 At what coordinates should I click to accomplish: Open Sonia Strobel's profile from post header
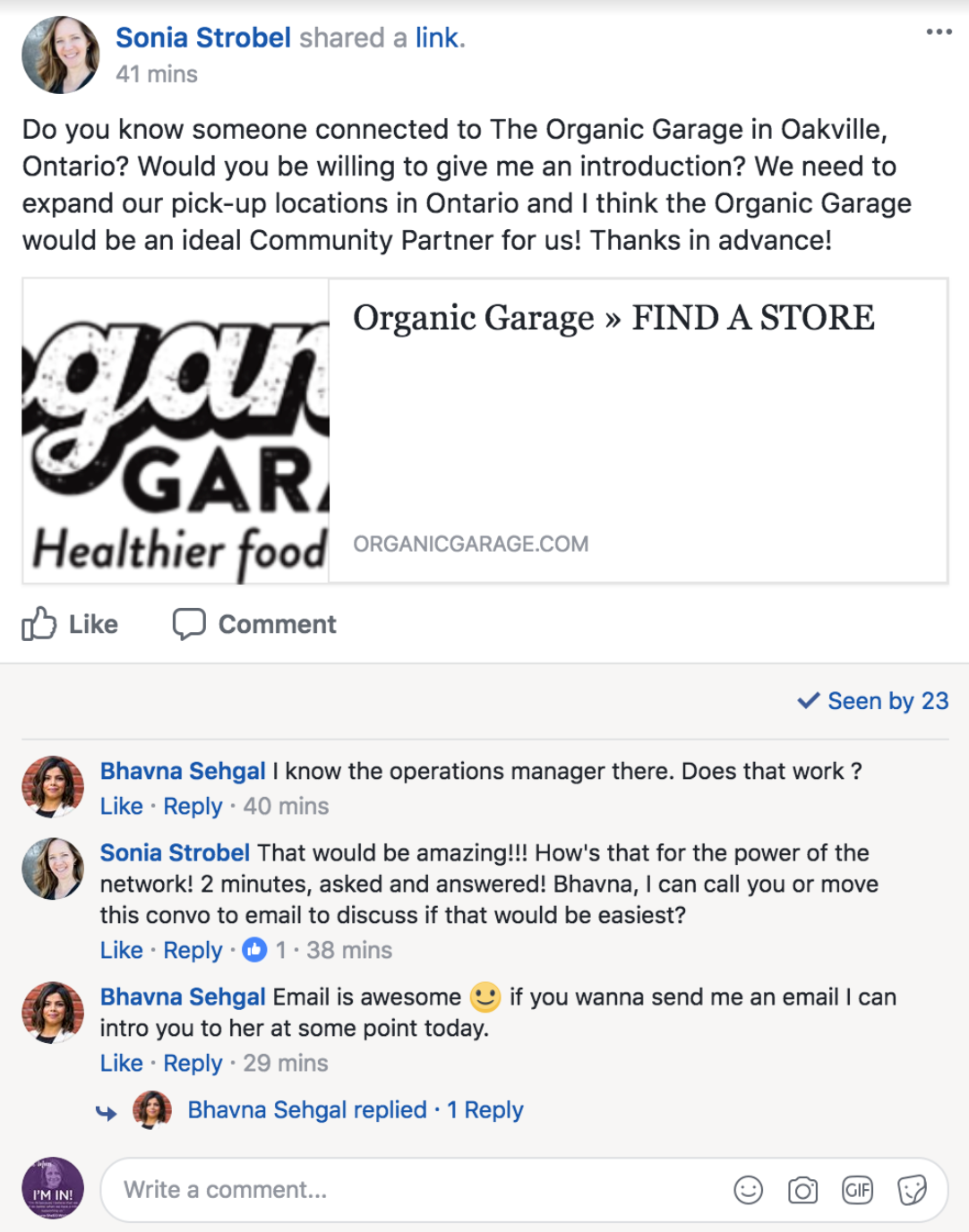[x=203, y=38]
